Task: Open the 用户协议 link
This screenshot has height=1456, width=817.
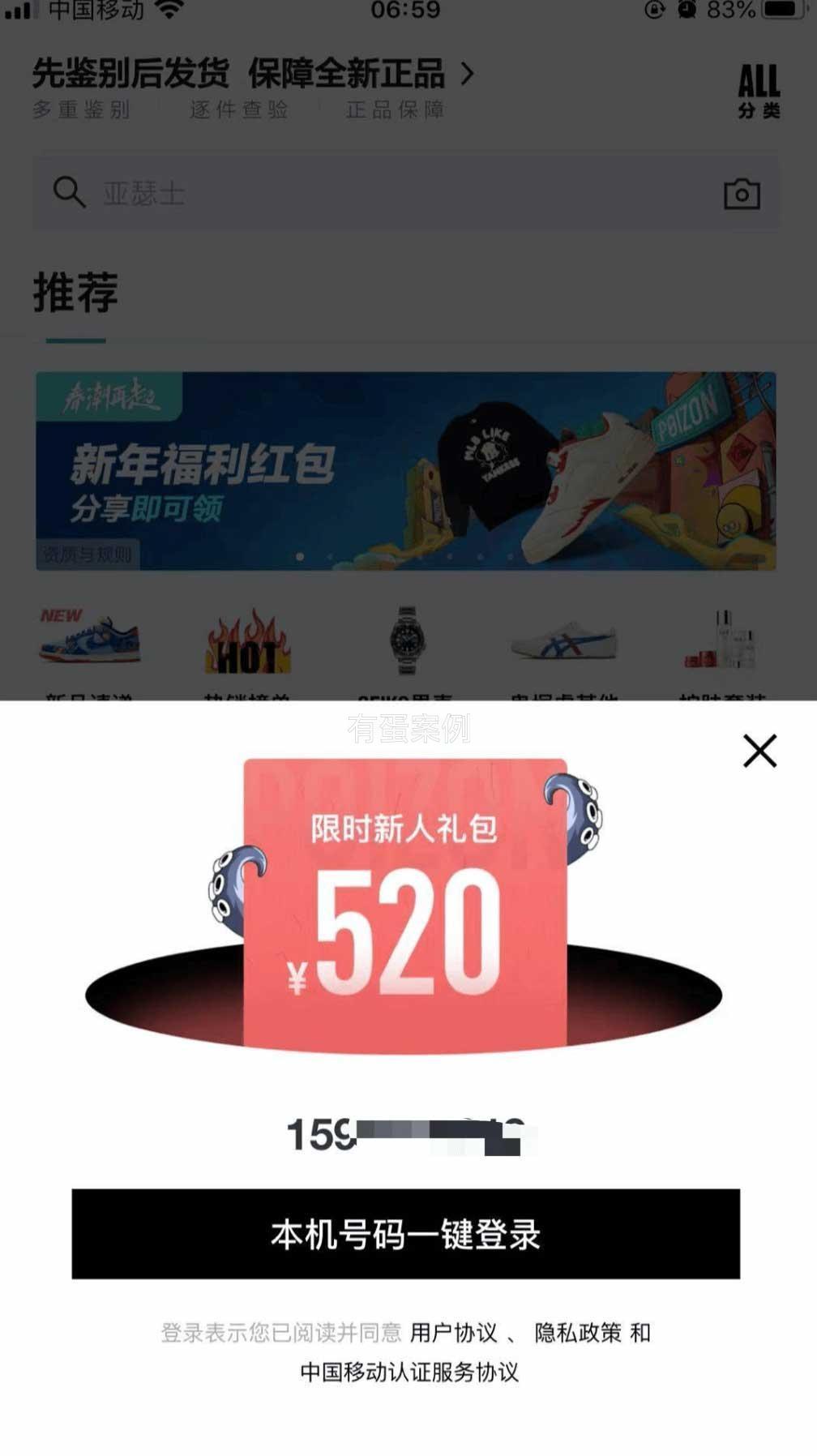Action: (x=453, y=1333)
